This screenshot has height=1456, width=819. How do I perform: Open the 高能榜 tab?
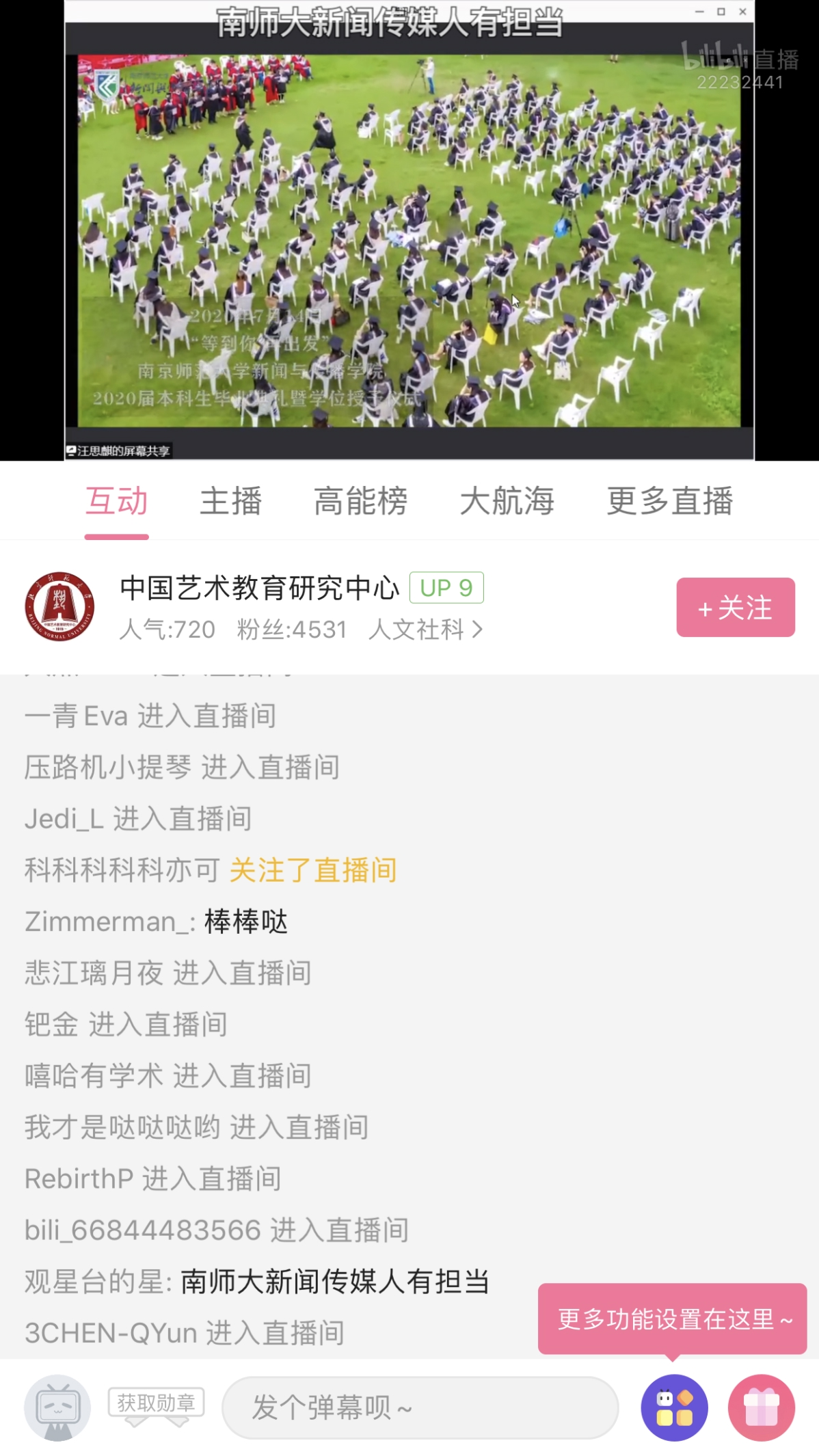pyautogui.click(x=360, y=501)
